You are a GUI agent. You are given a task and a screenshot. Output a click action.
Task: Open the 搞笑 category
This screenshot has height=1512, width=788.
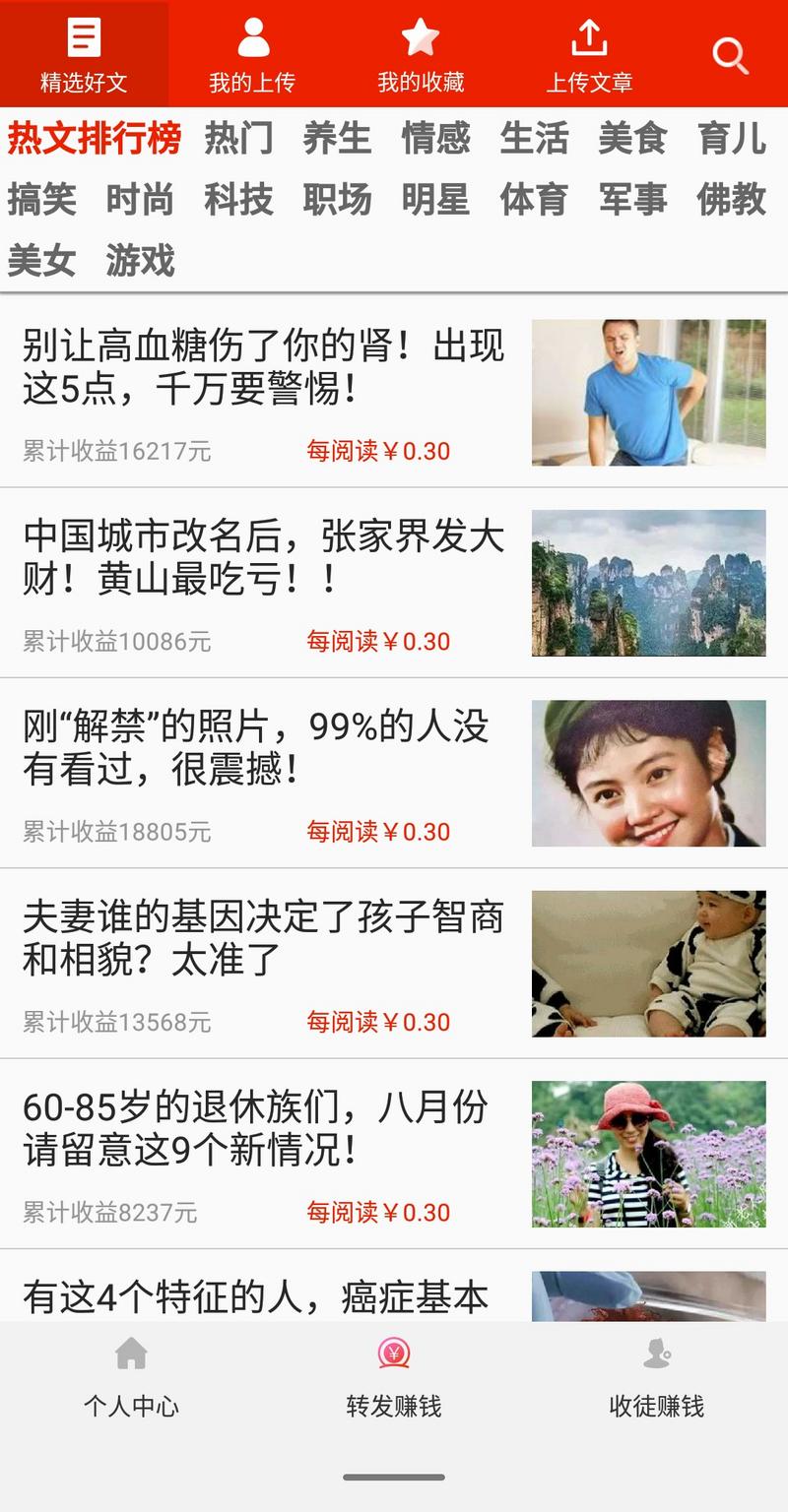point(41,200)
